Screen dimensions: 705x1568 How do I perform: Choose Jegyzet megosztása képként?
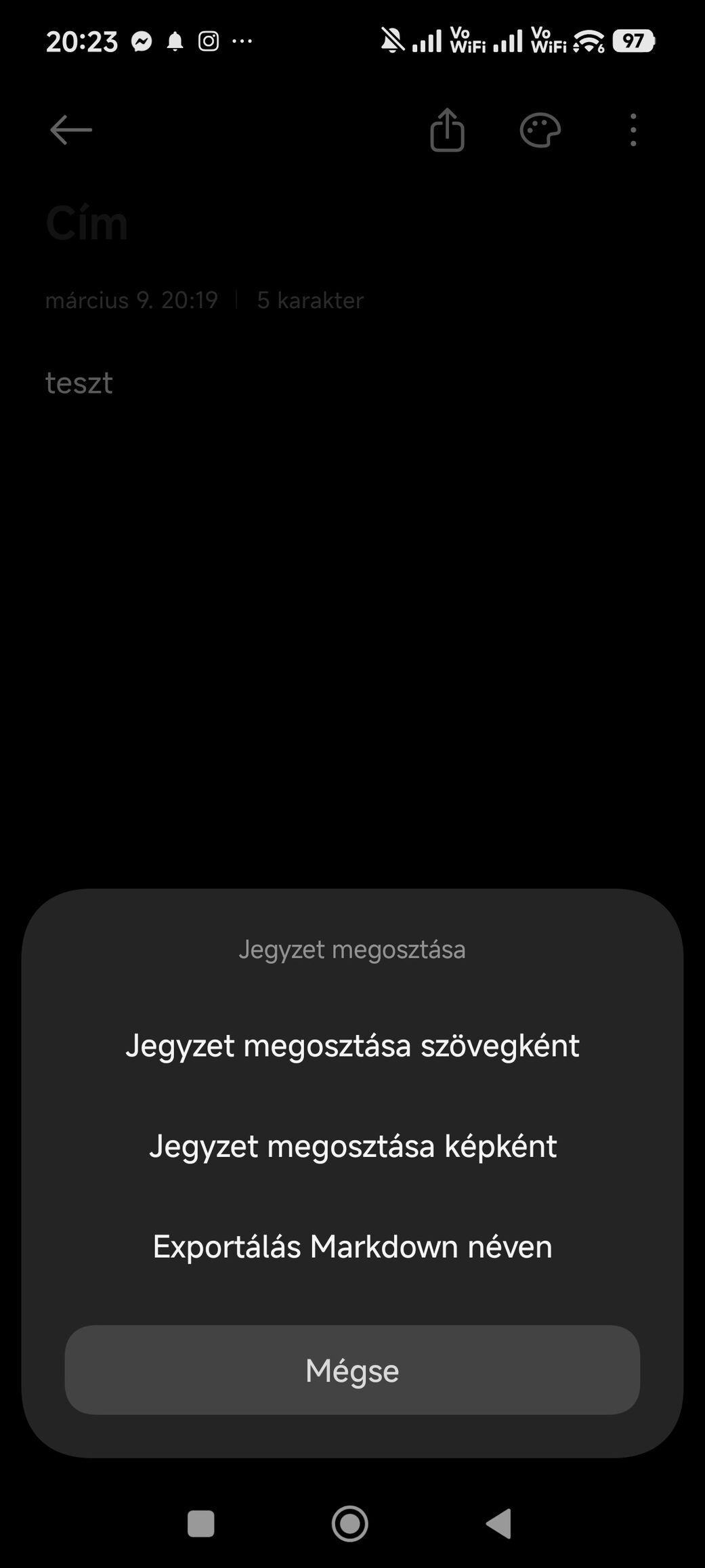(x=352, y=1147)
